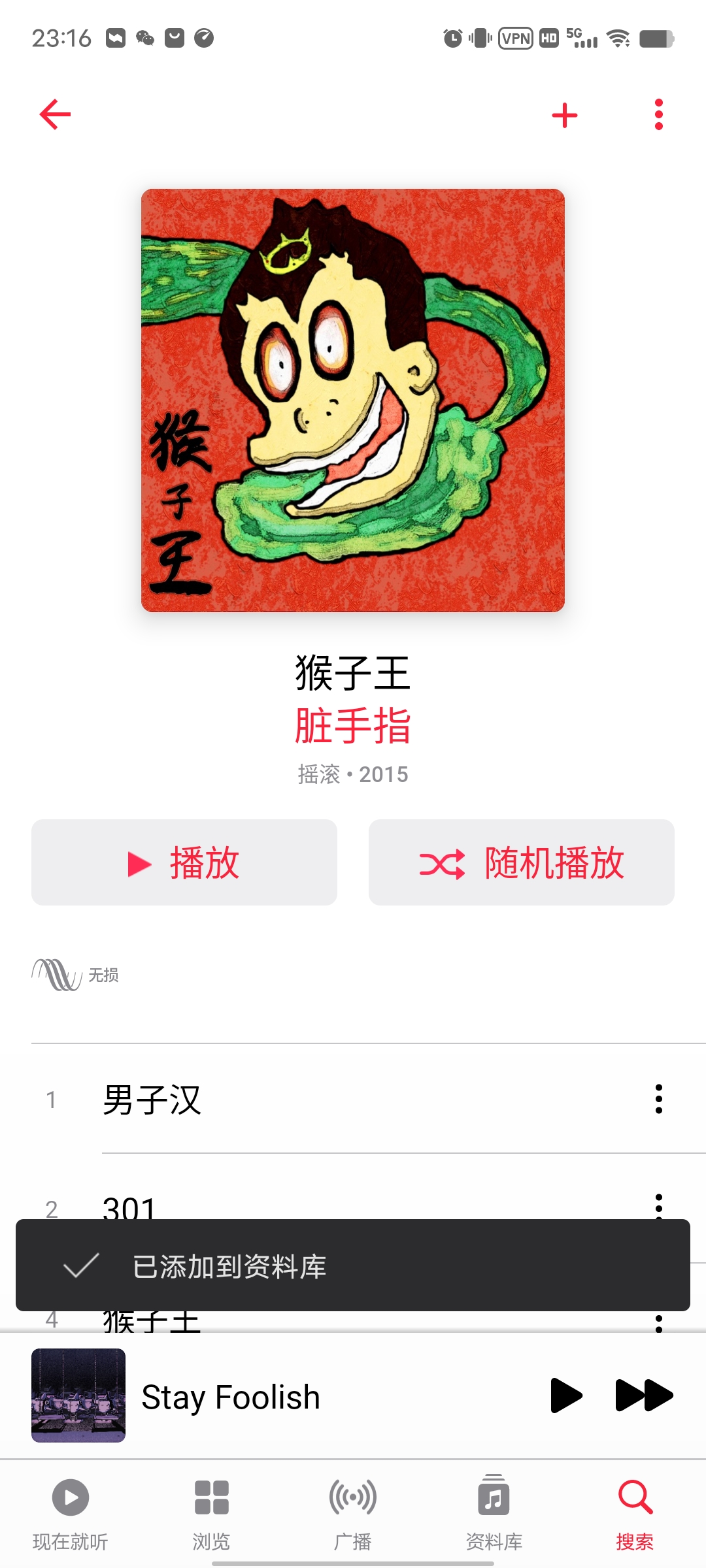Play Stay Foolish in mini player
Image resolution: width=706 pixels, height=1568 pixels.
coord(566,1396)
